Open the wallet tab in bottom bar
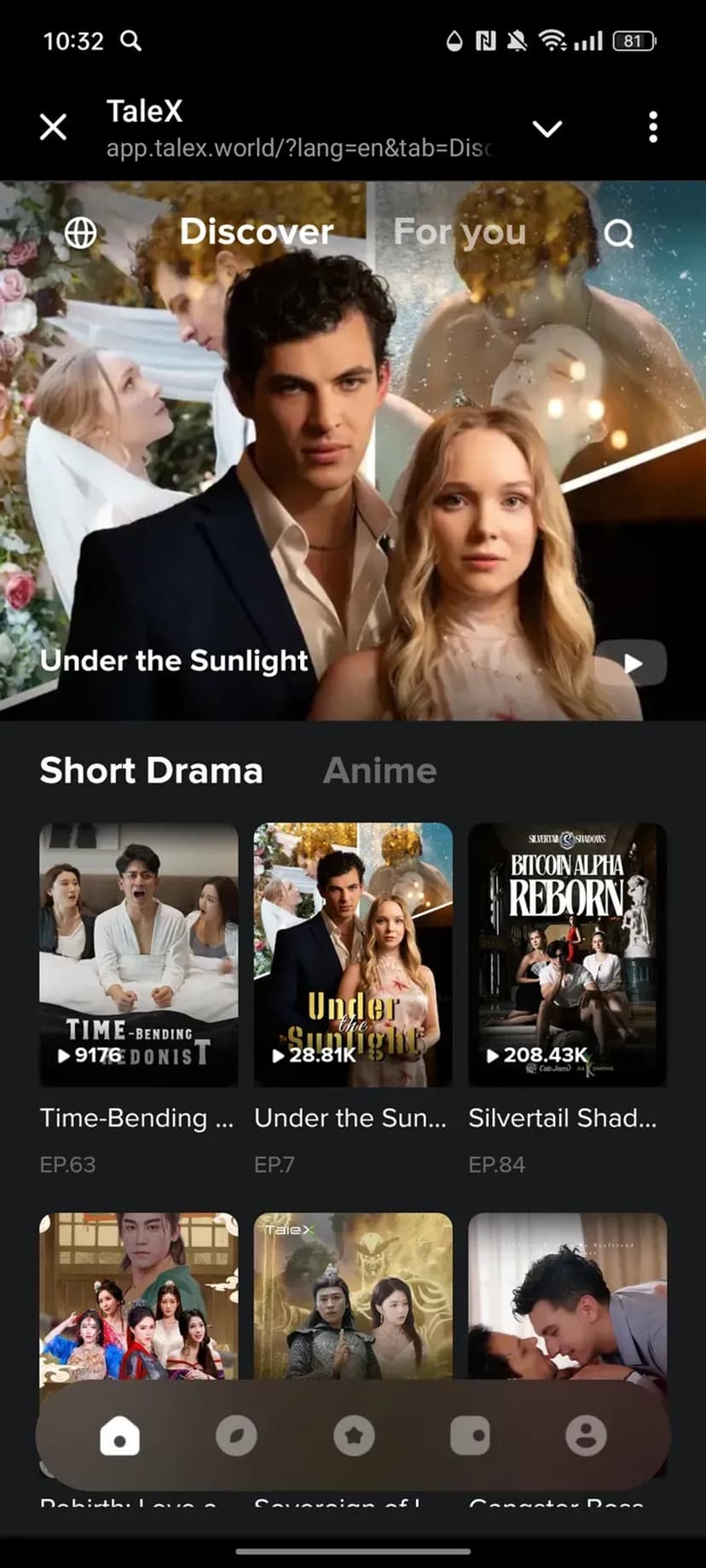Image resolution: width=706 pixels, height=1568 pixels. click(x=470, y=1436)
